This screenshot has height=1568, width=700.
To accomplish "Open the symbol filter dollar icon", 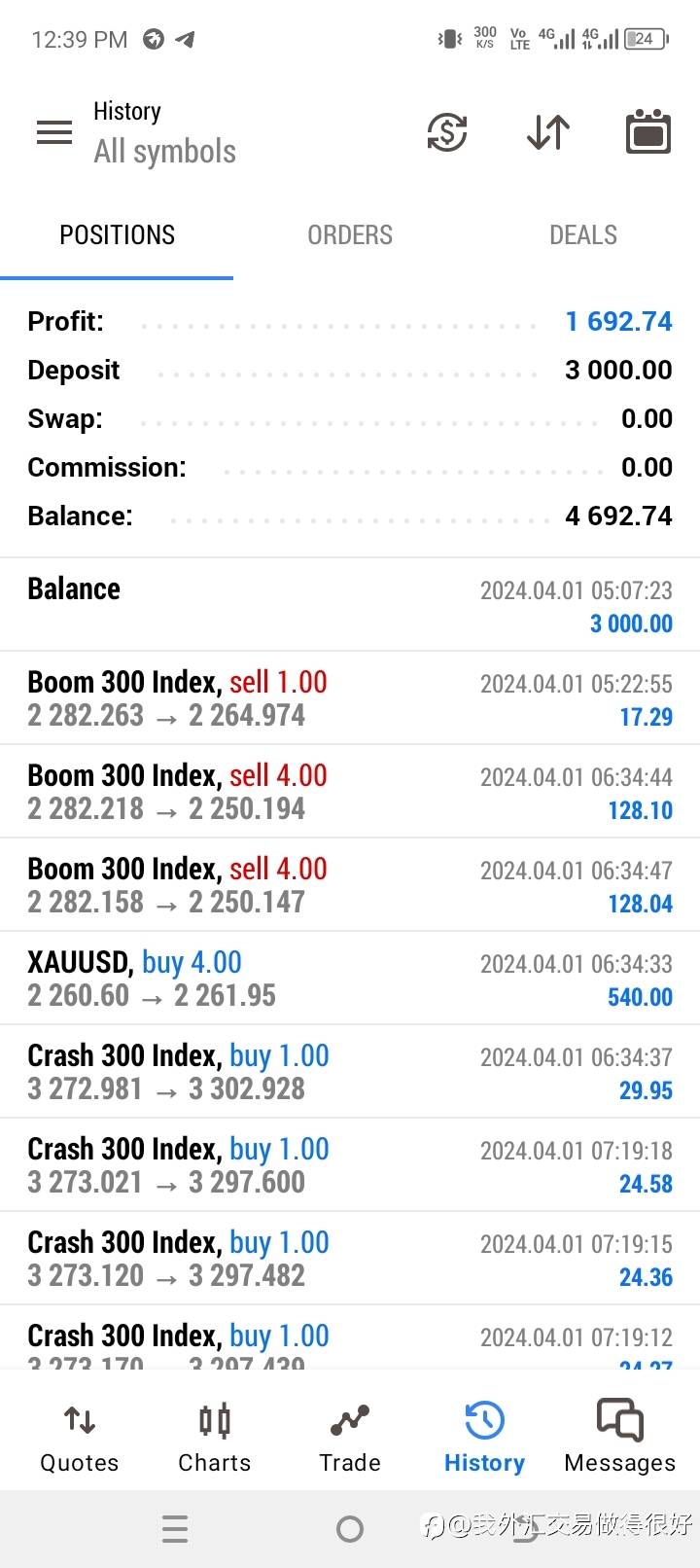I will [x=447, y=132].
